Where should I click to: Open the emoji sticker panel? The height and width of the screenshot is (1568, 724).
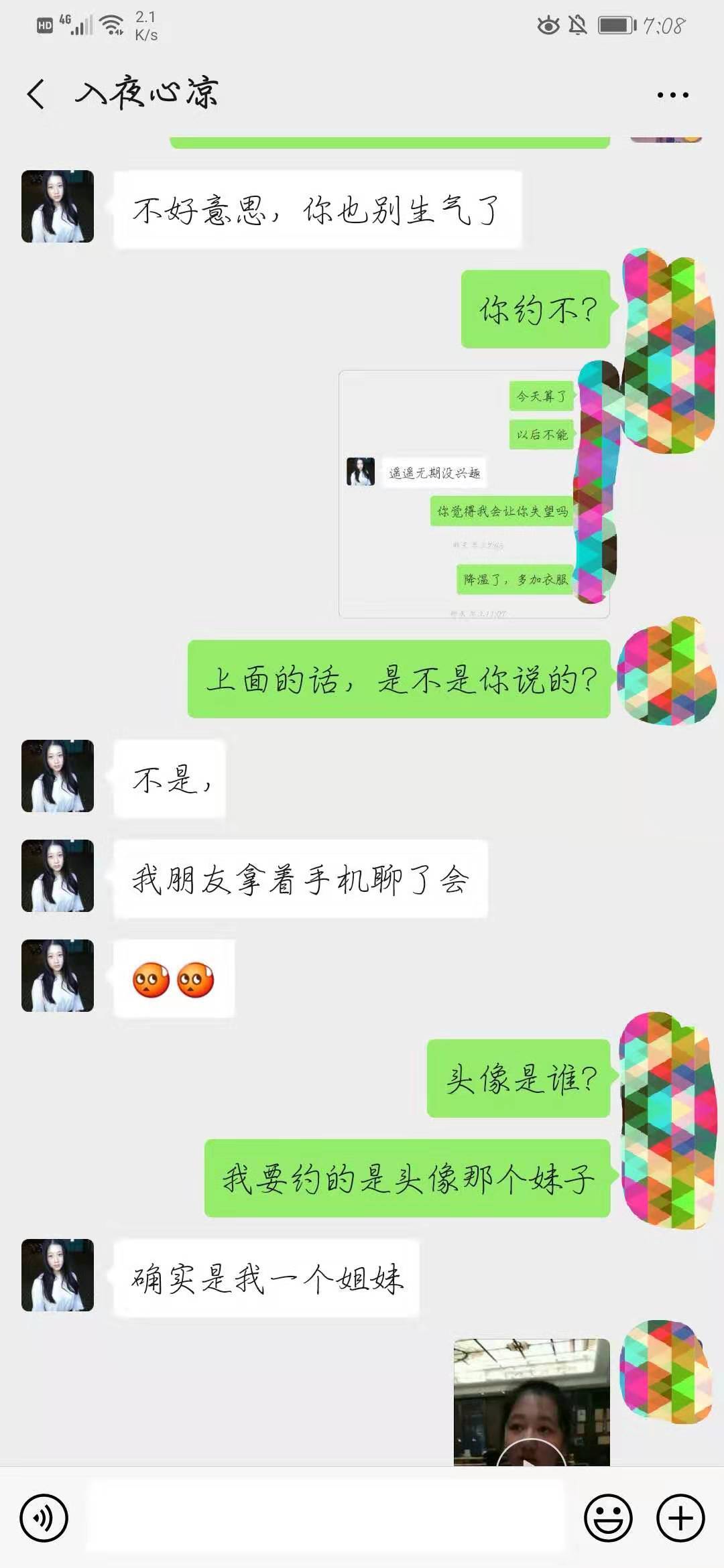[x=608, y=1518]
